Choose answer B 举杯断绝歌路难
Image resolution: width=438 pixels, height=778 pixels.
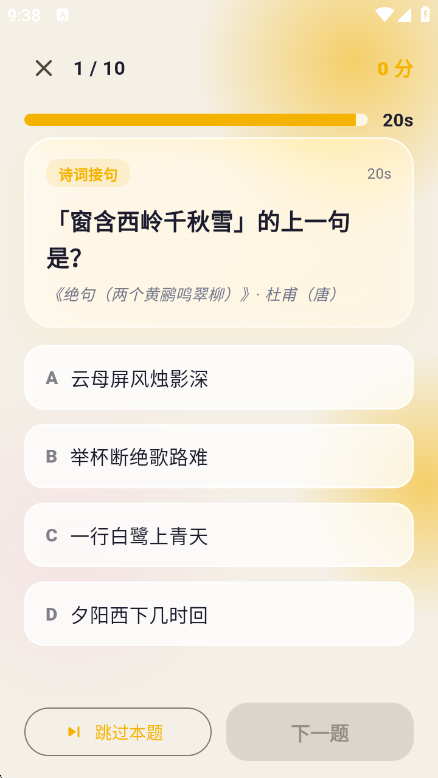pos(219,456)
